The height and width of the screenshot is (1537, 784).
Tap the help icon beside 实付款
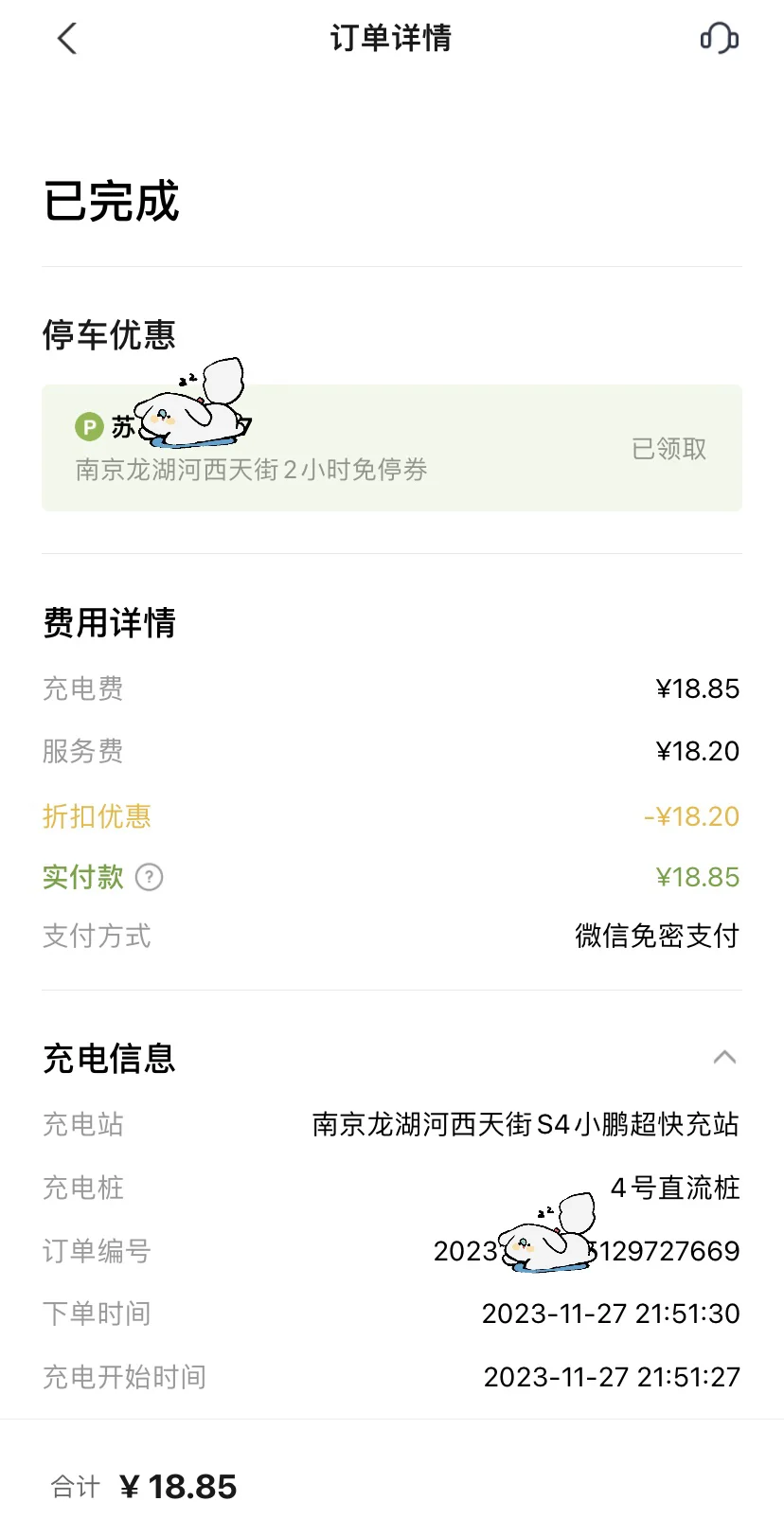click(x=150, y=877)
